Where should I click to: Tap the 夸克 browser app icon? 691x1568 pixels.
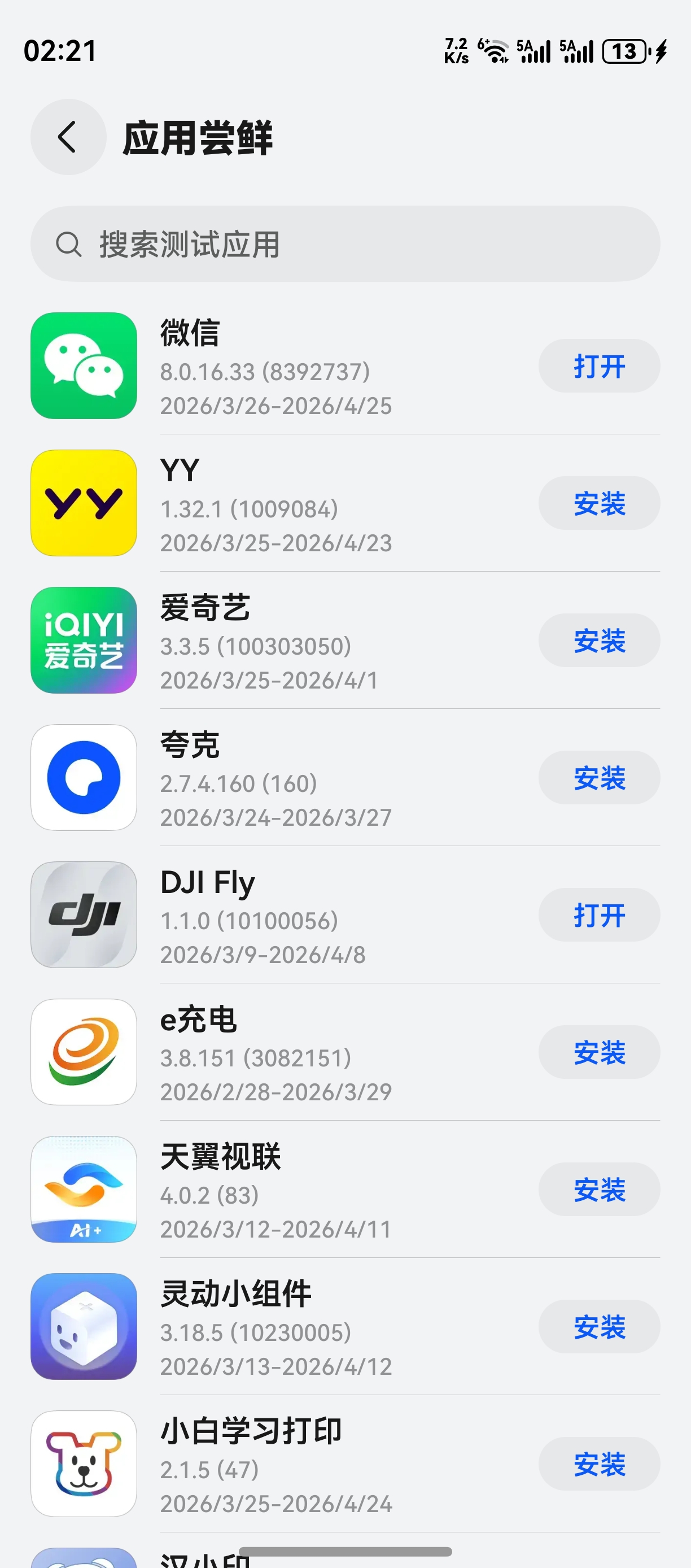(x=84, y=778)
